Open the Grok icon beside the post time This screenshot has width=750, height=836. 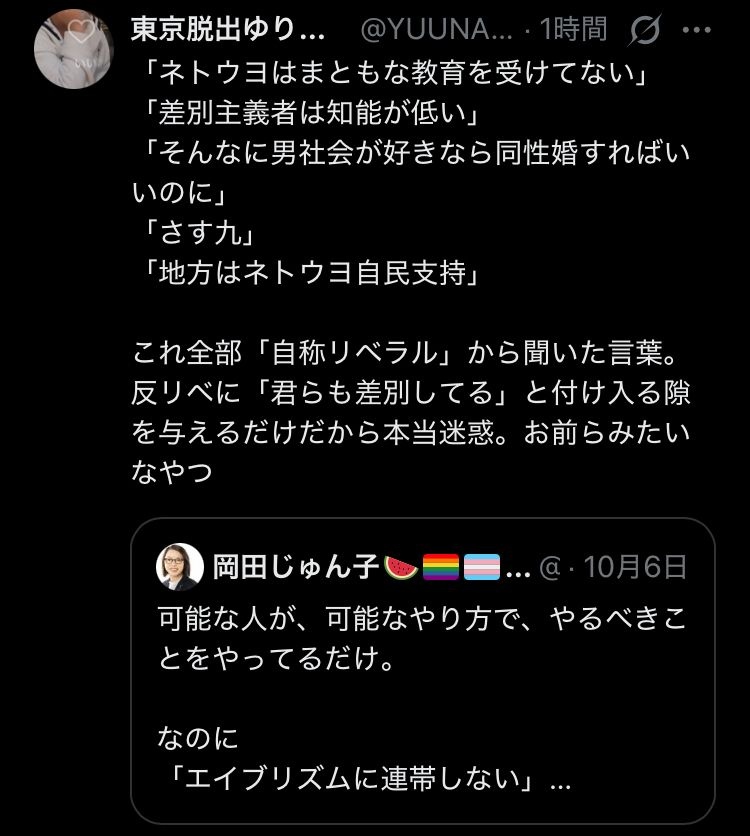pyautogui.click(x=647, y=31)
